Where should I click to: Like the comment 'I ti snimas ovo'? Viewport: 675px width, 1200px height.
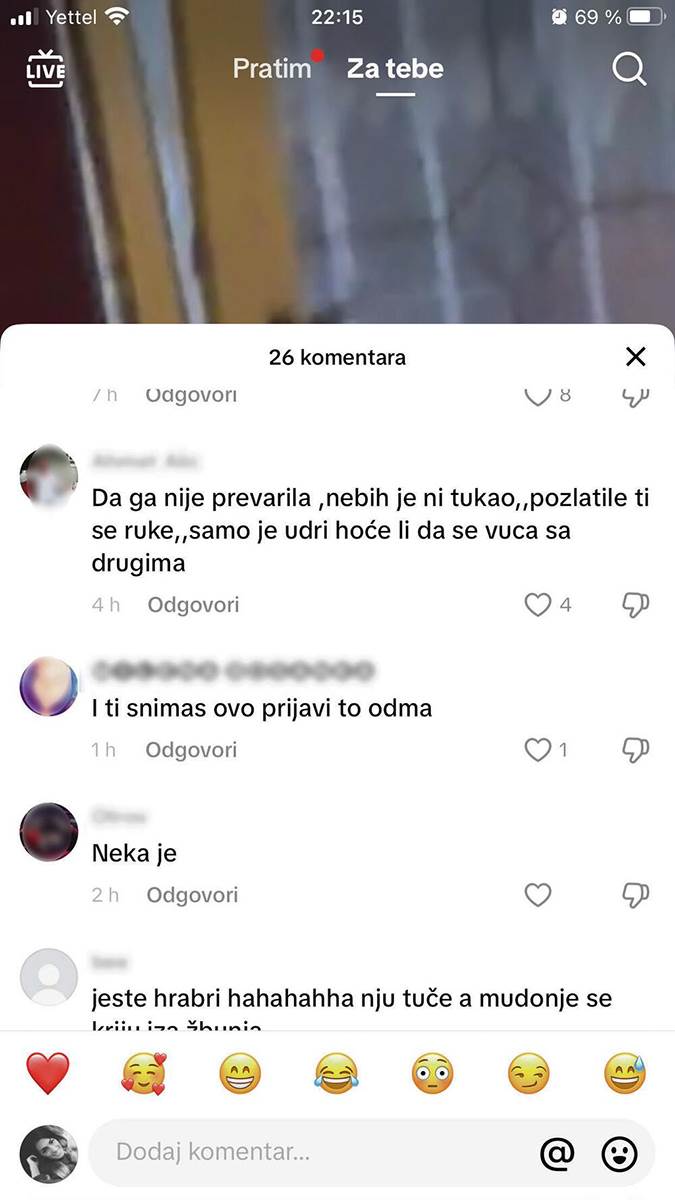(538, 750)
